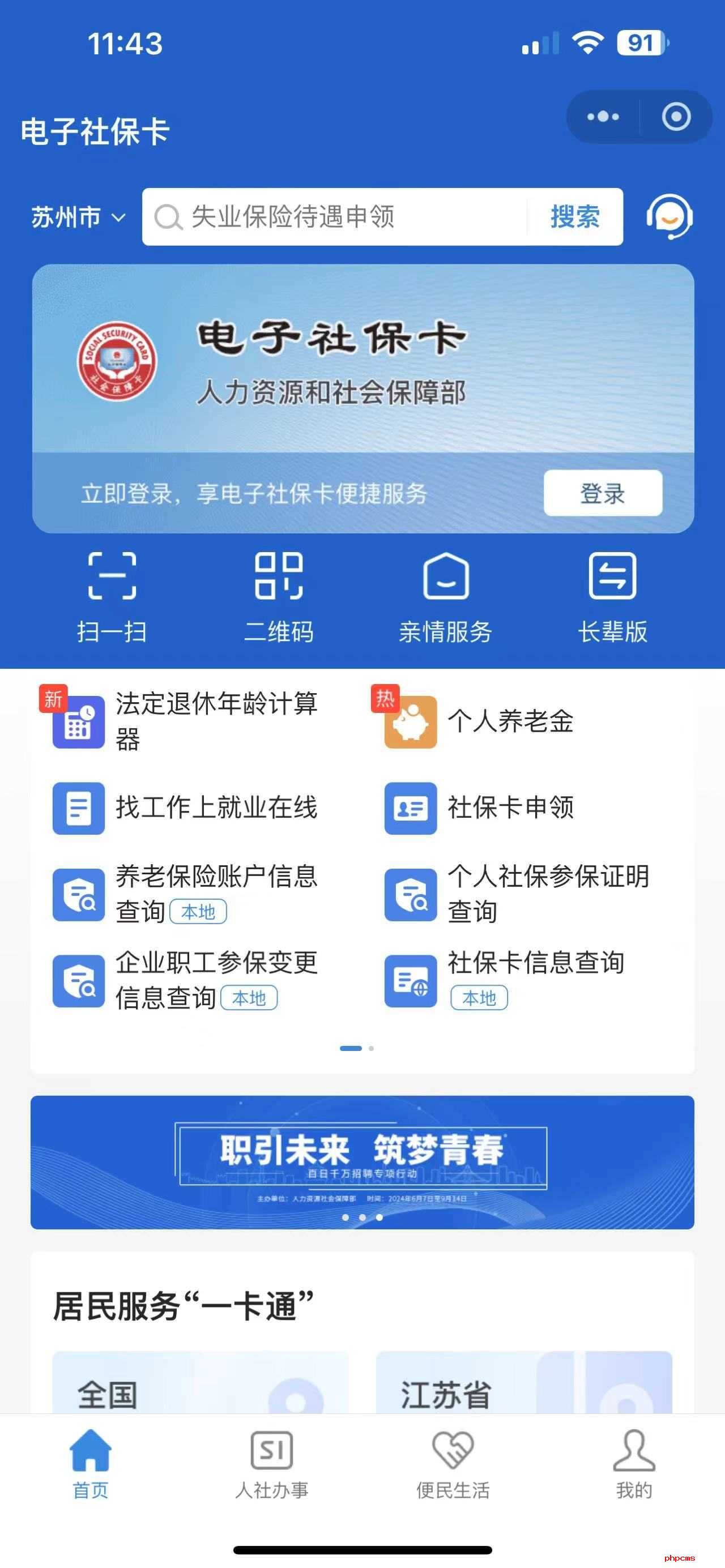Expand the 苏州市 city selector

click(x=78, y=217)
